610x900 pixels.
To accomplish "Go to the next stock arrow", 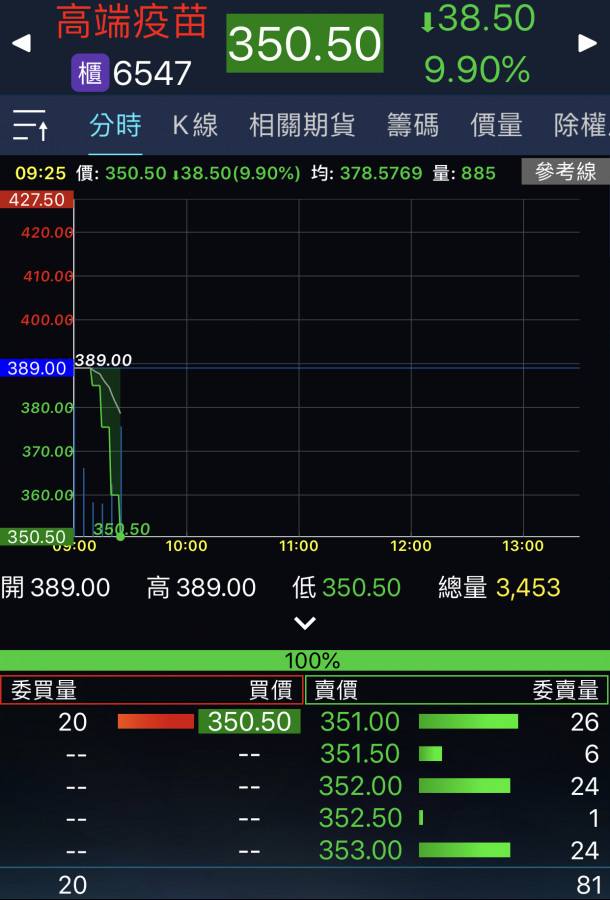I will coord(587,44).
